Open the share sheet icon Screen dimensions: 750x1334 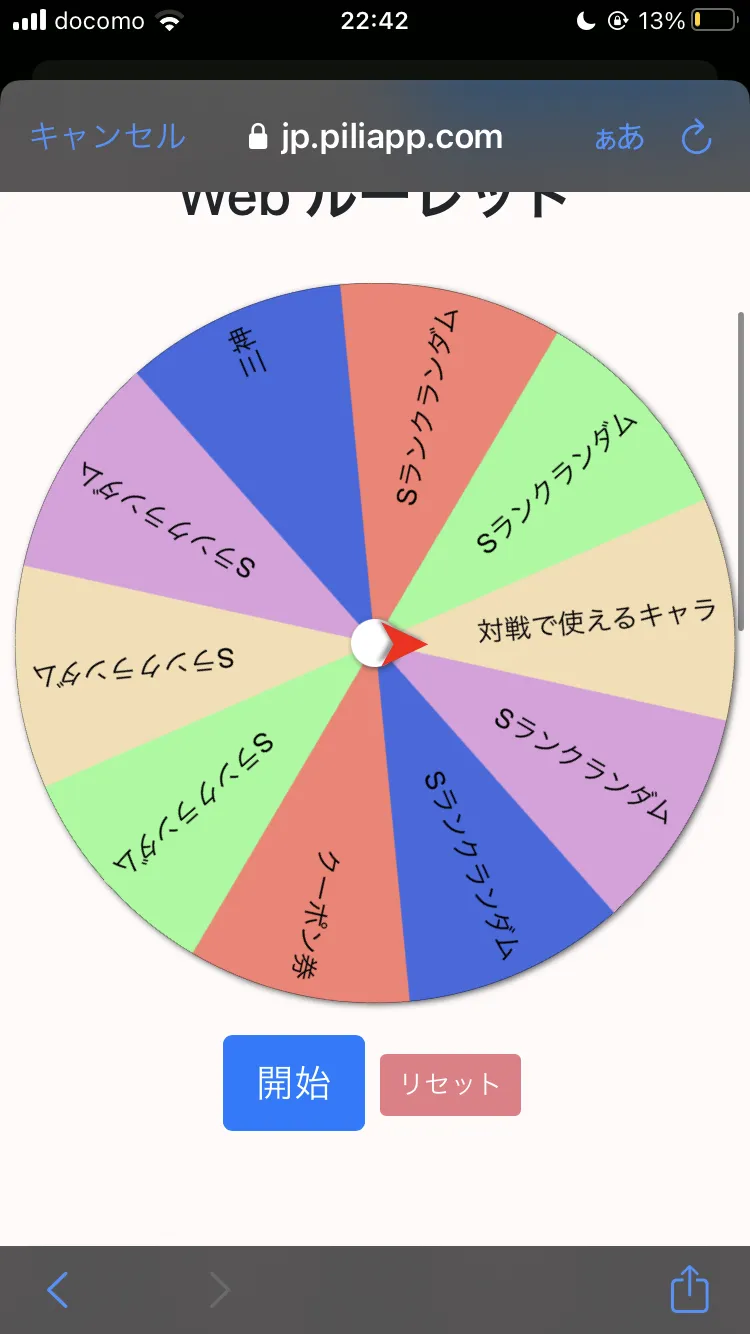(689, 1288)
